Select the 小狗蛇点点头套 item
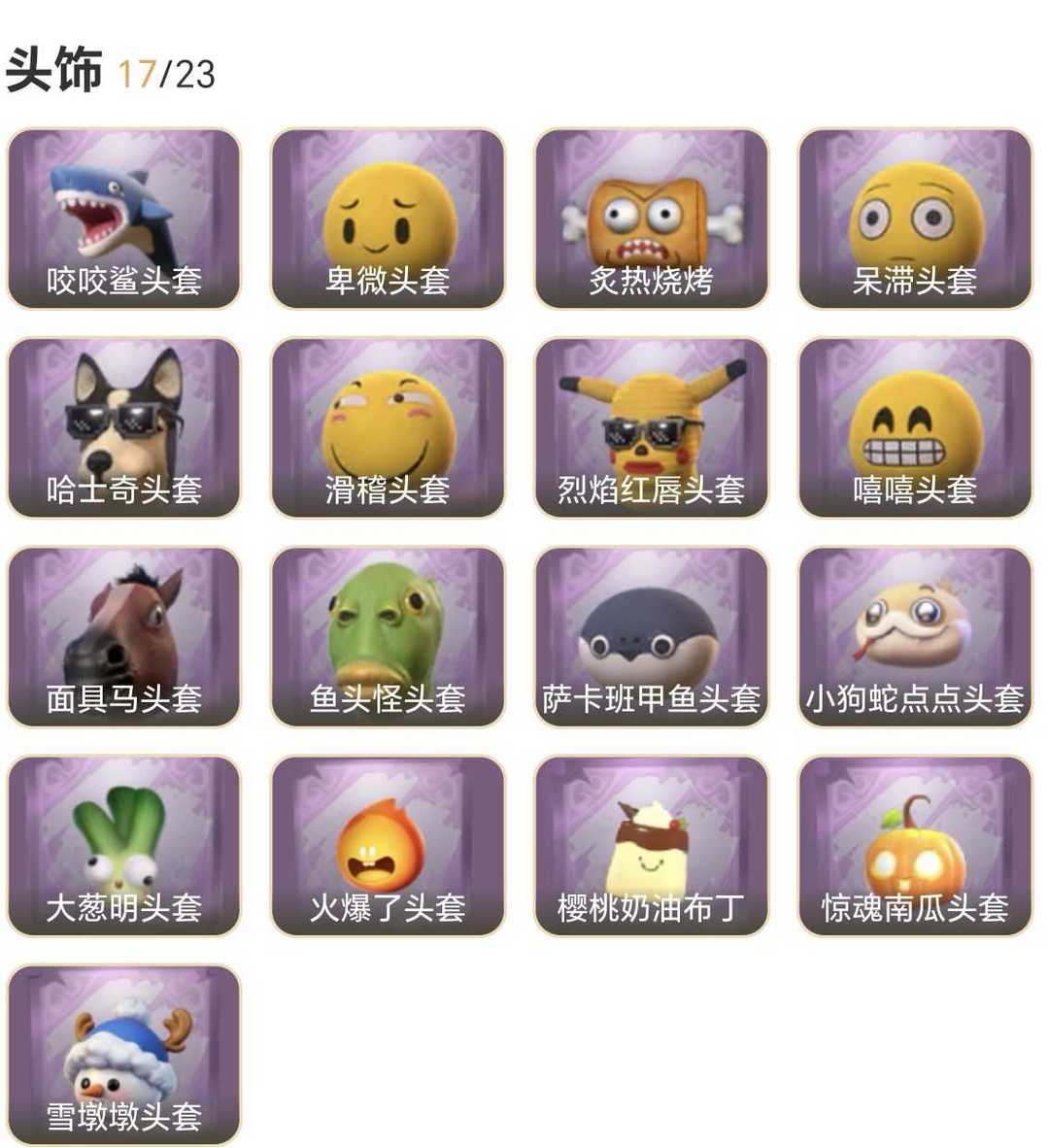Image resolution: width=1049 pixels, height=1148 pixels. [x=915, y=636]
